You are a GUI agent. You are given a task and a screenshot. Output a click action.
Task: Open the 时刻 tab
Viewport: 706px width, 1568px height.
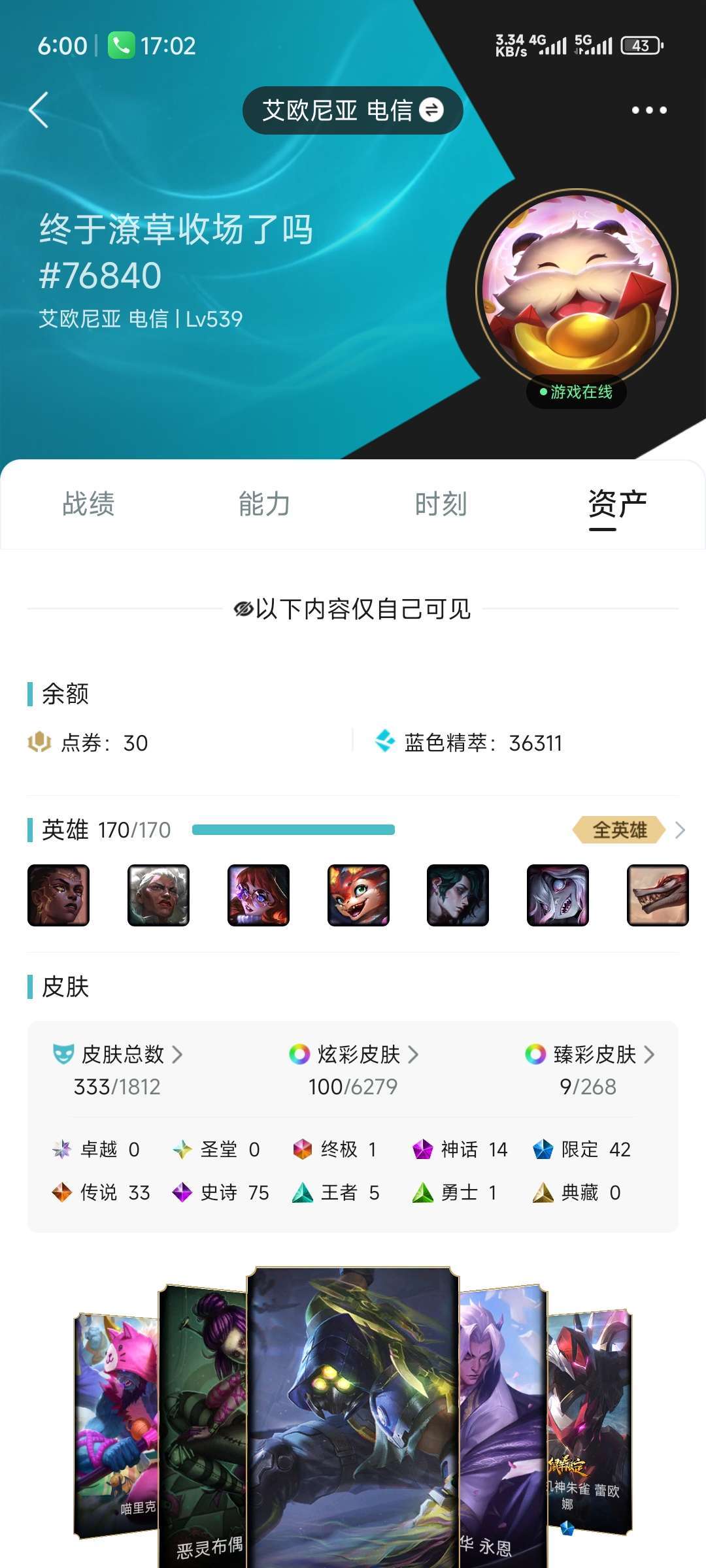point(441,504)
